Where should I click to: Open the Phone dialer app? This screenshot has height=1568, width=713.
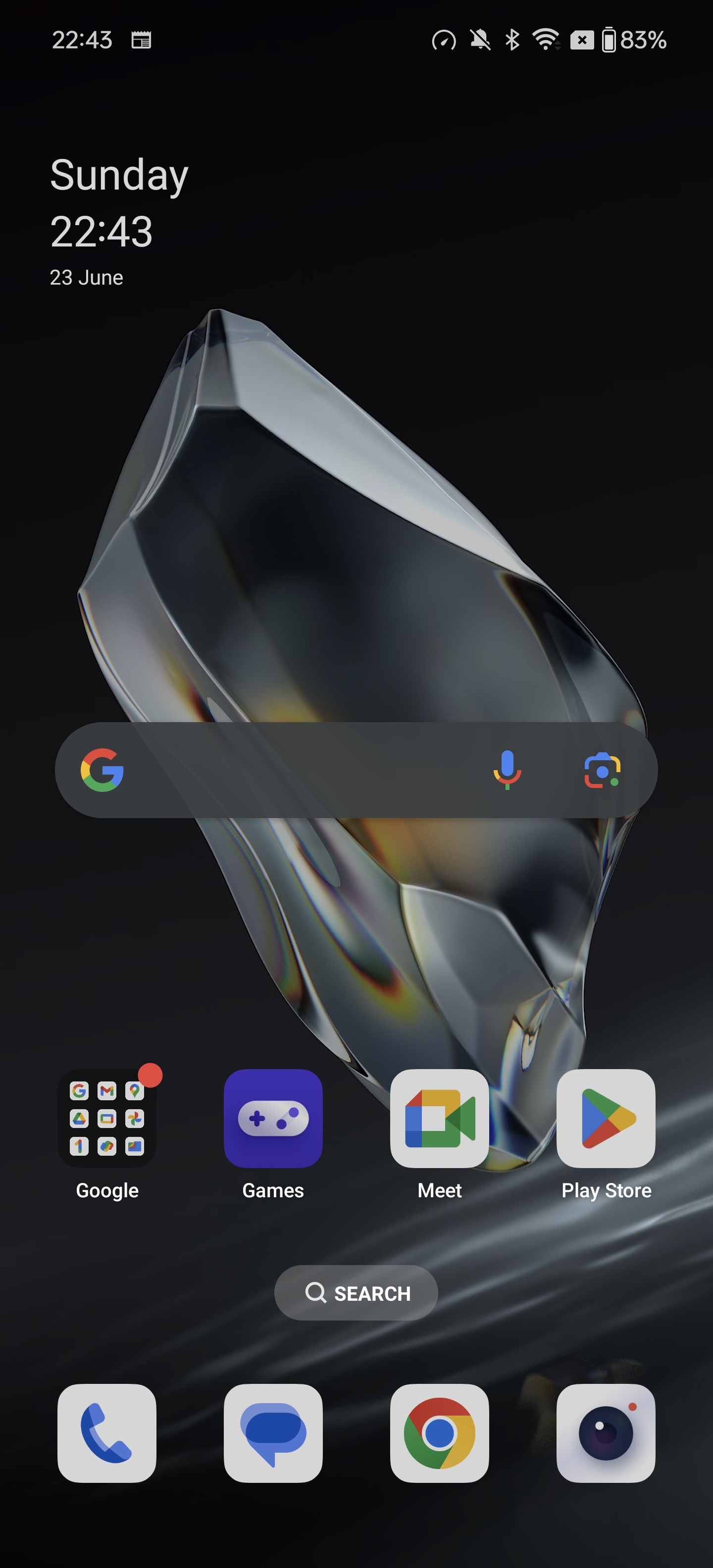point(107,1433)
